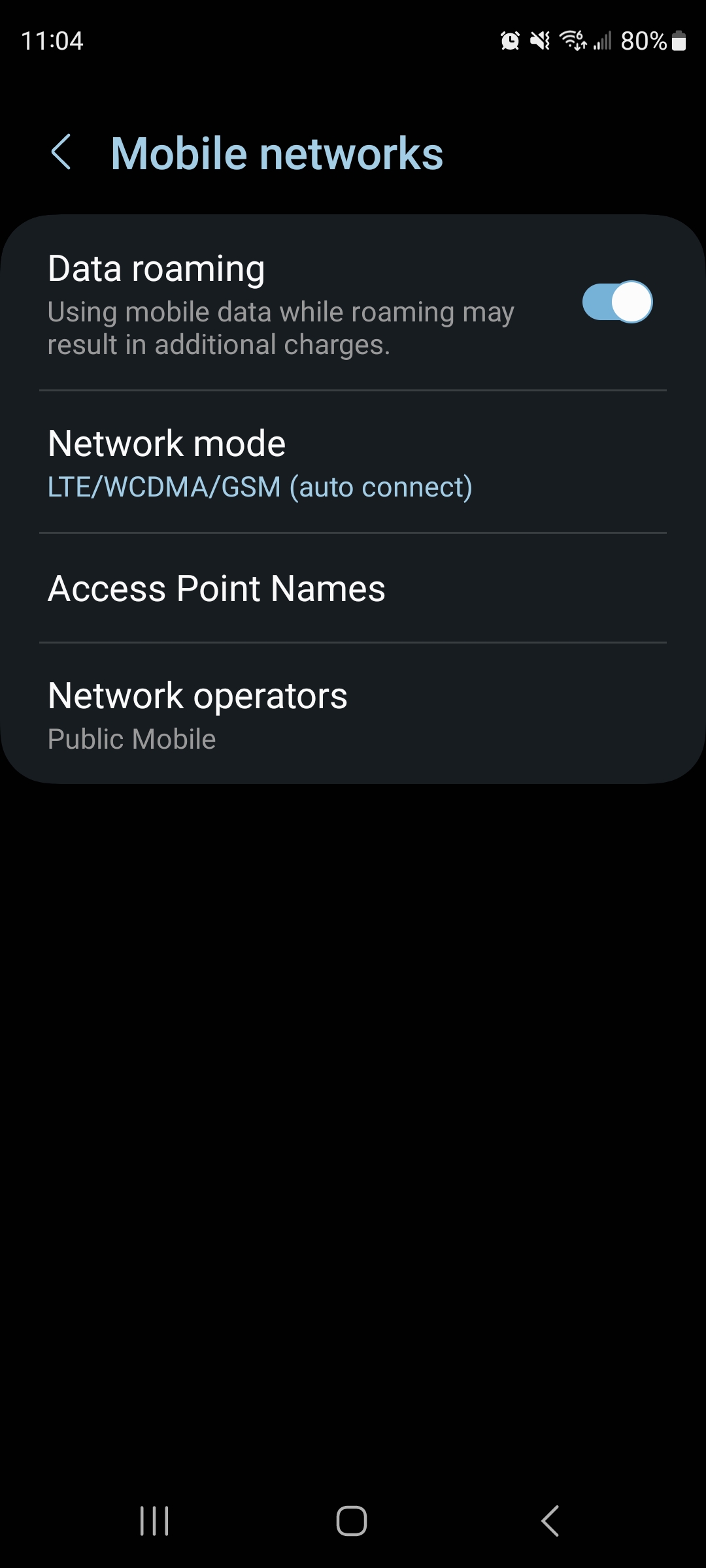706x1568 pixels.
Task: Tap the cellular signal strength icon
Action: 602,41
